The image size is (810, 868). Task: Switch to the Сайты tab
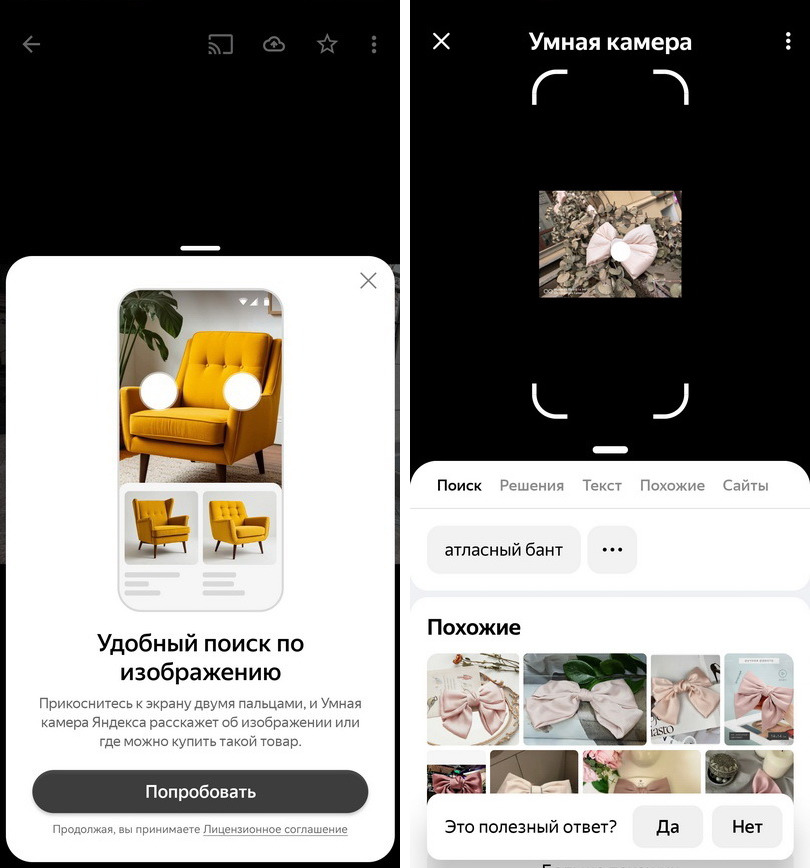pyautogui.click(x=745, y=485)
